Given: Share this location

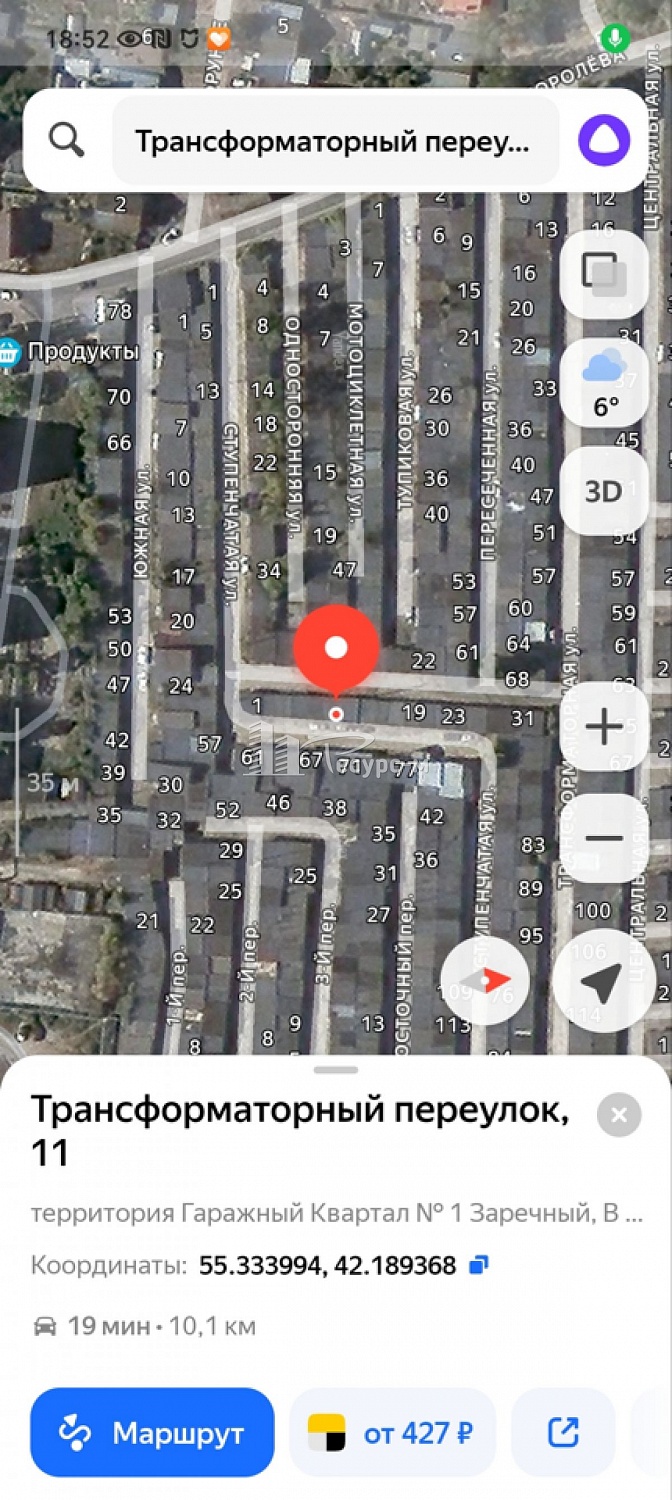Looking at the screenshot, I should coord(563,1433).
